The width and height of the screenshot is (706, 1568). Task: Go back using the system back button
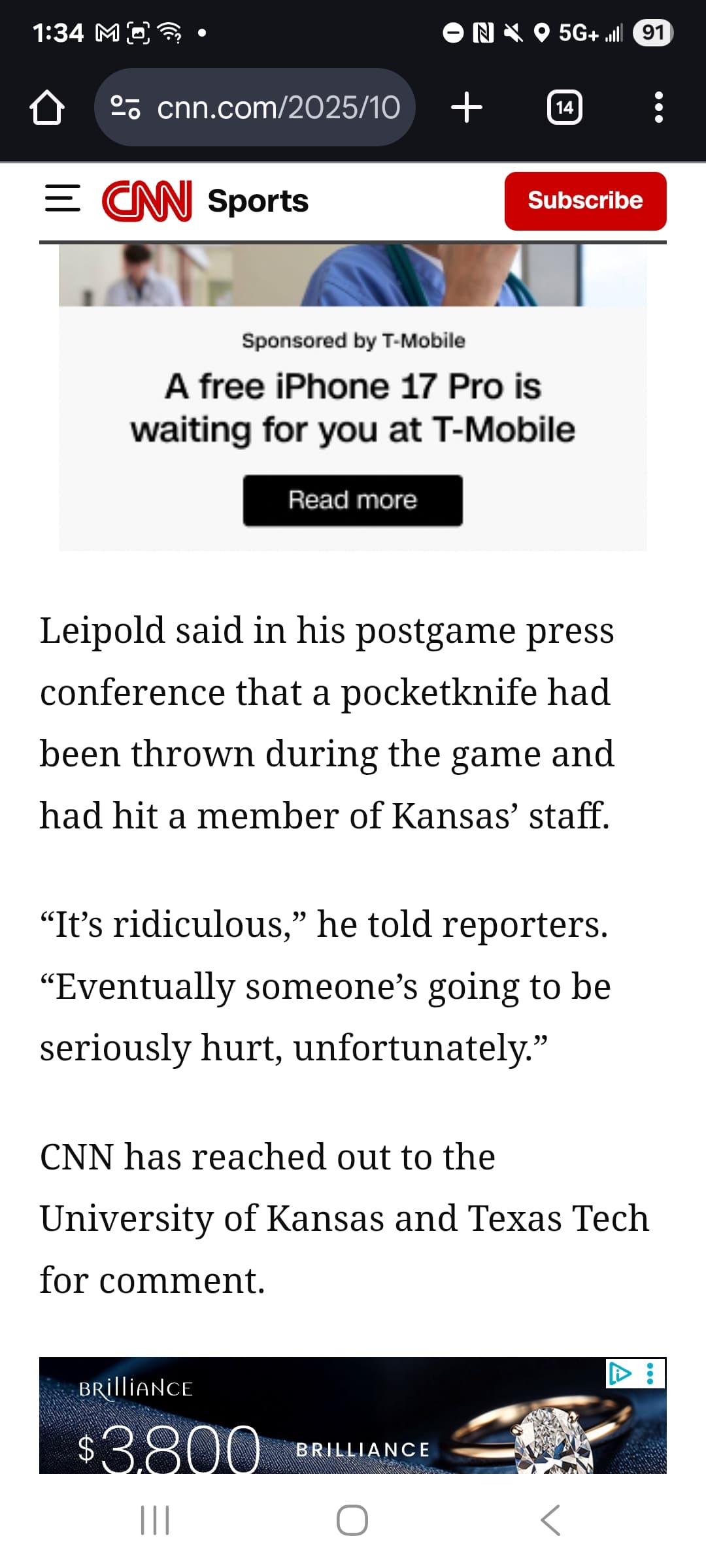[550, 1520]
